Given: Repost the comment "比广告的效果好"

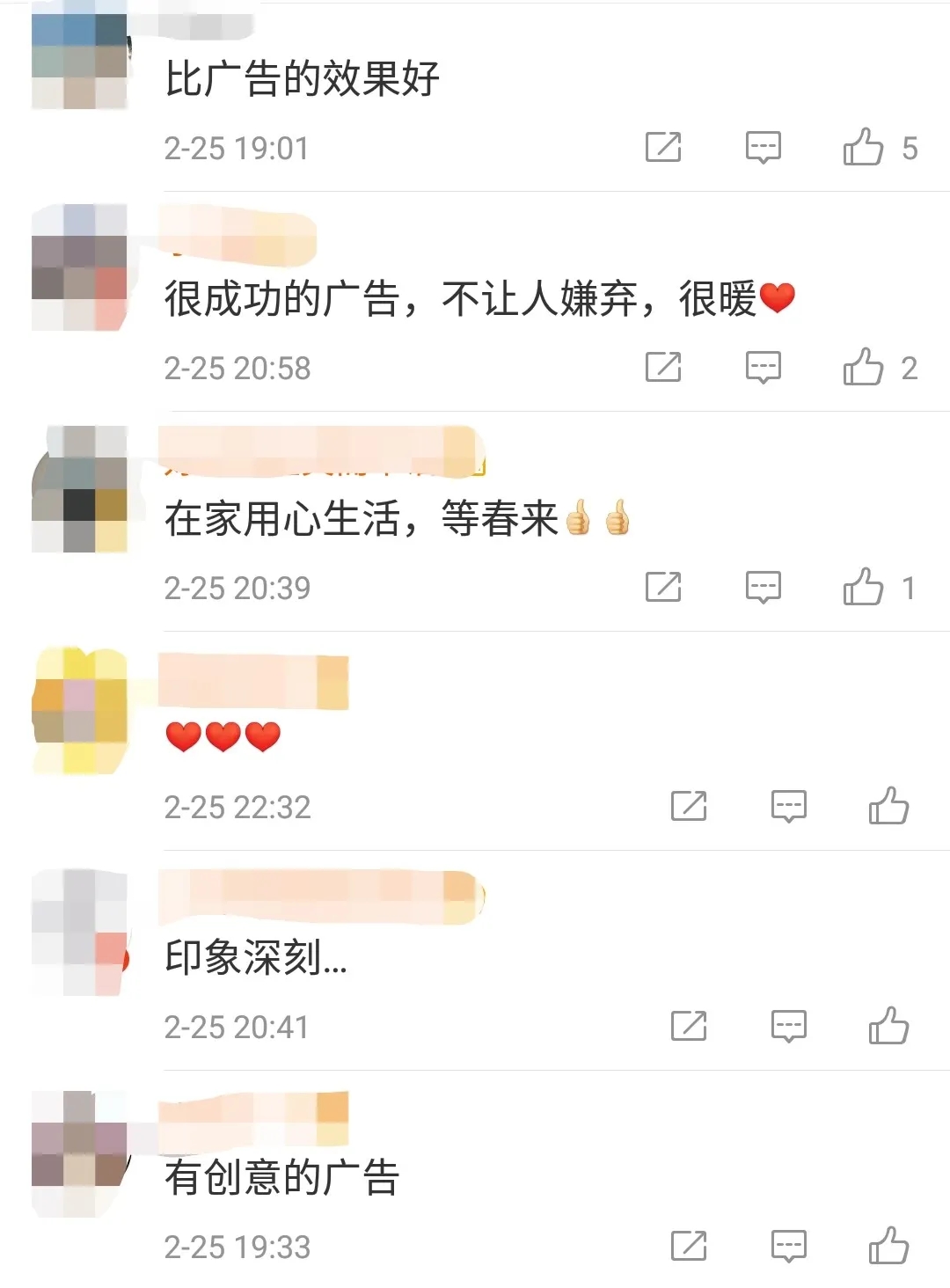Looking at the screenshot, I should [663, 147].
